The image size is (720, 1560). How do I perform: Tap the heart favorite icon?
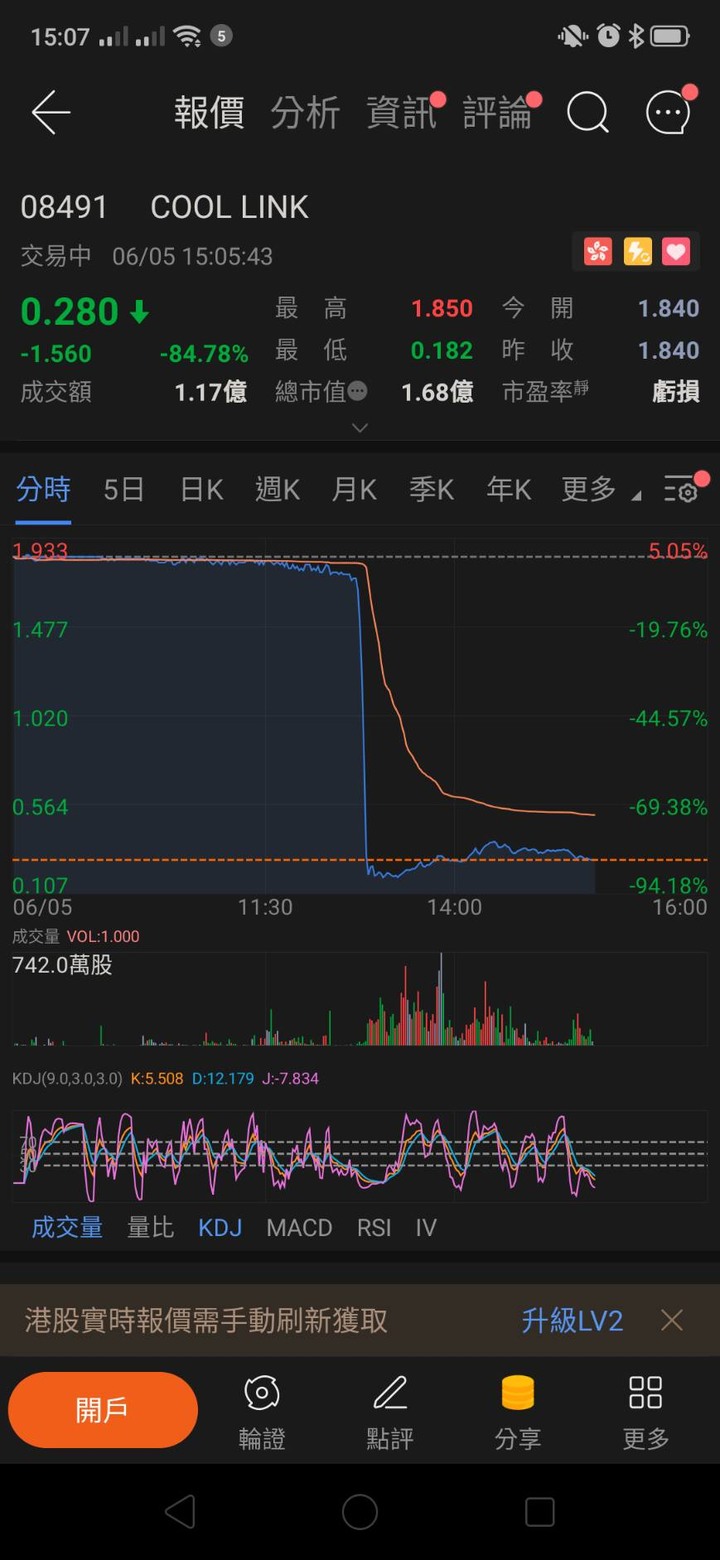coord(676,251)
